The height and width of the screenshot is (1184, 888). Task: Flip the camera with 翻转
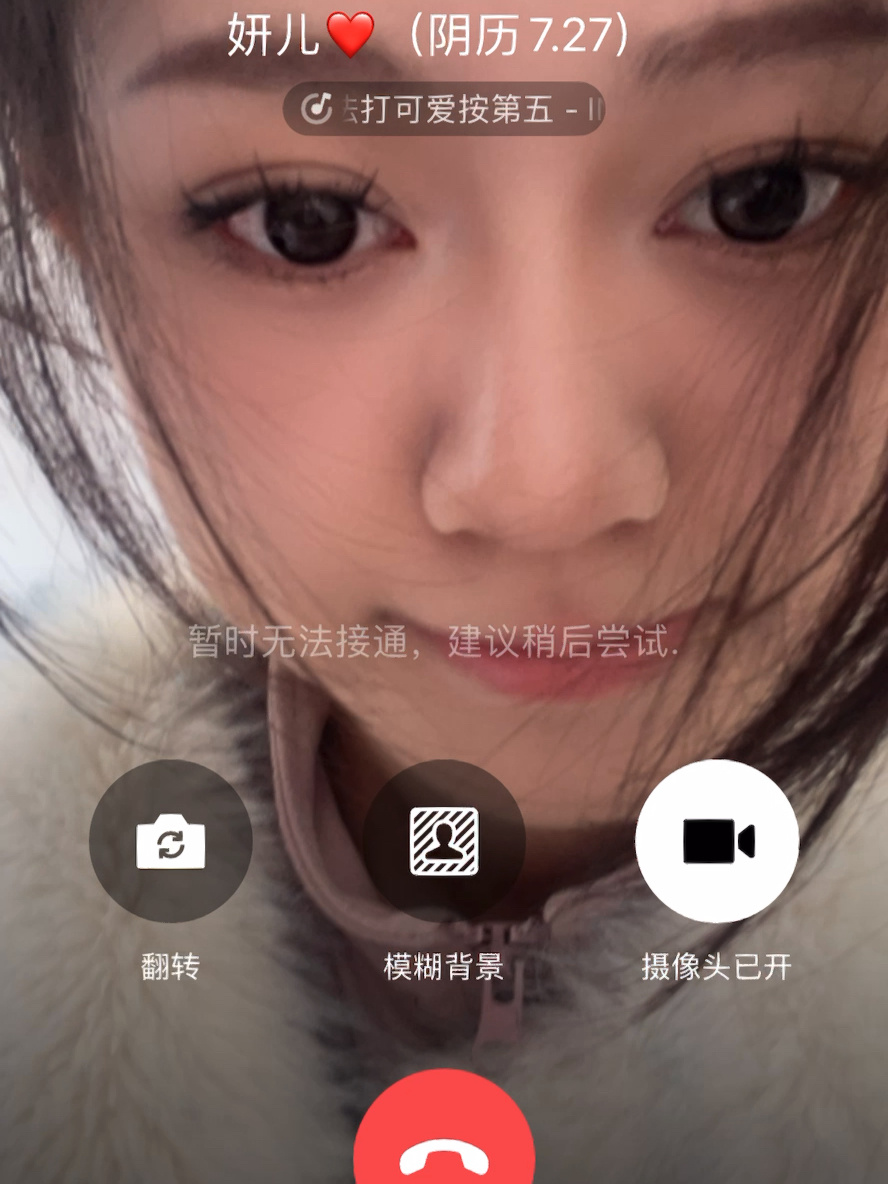tap(170, 841)
